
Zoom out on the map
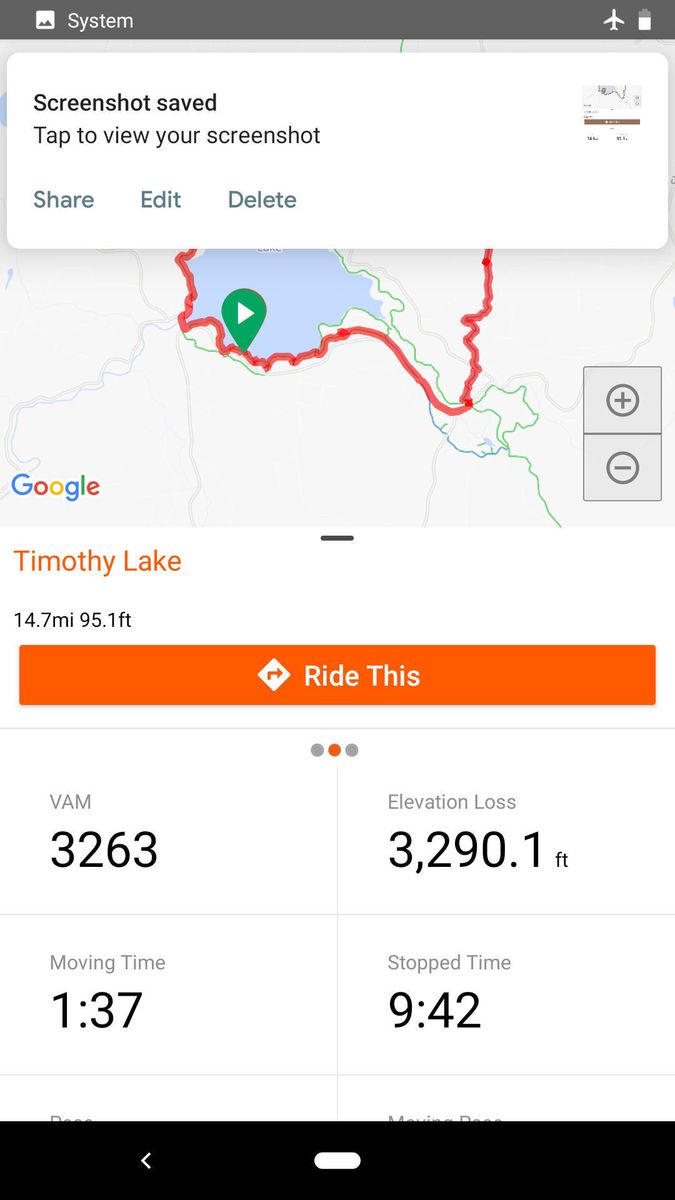[x=622, y=467]
